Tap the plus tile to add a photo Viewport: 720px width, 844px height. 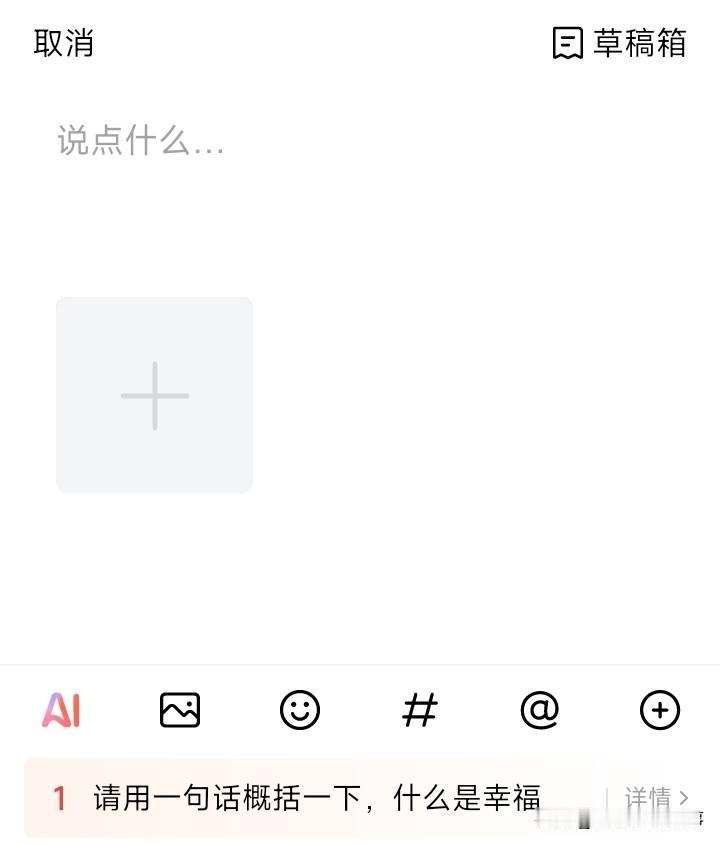coord(154,395)
